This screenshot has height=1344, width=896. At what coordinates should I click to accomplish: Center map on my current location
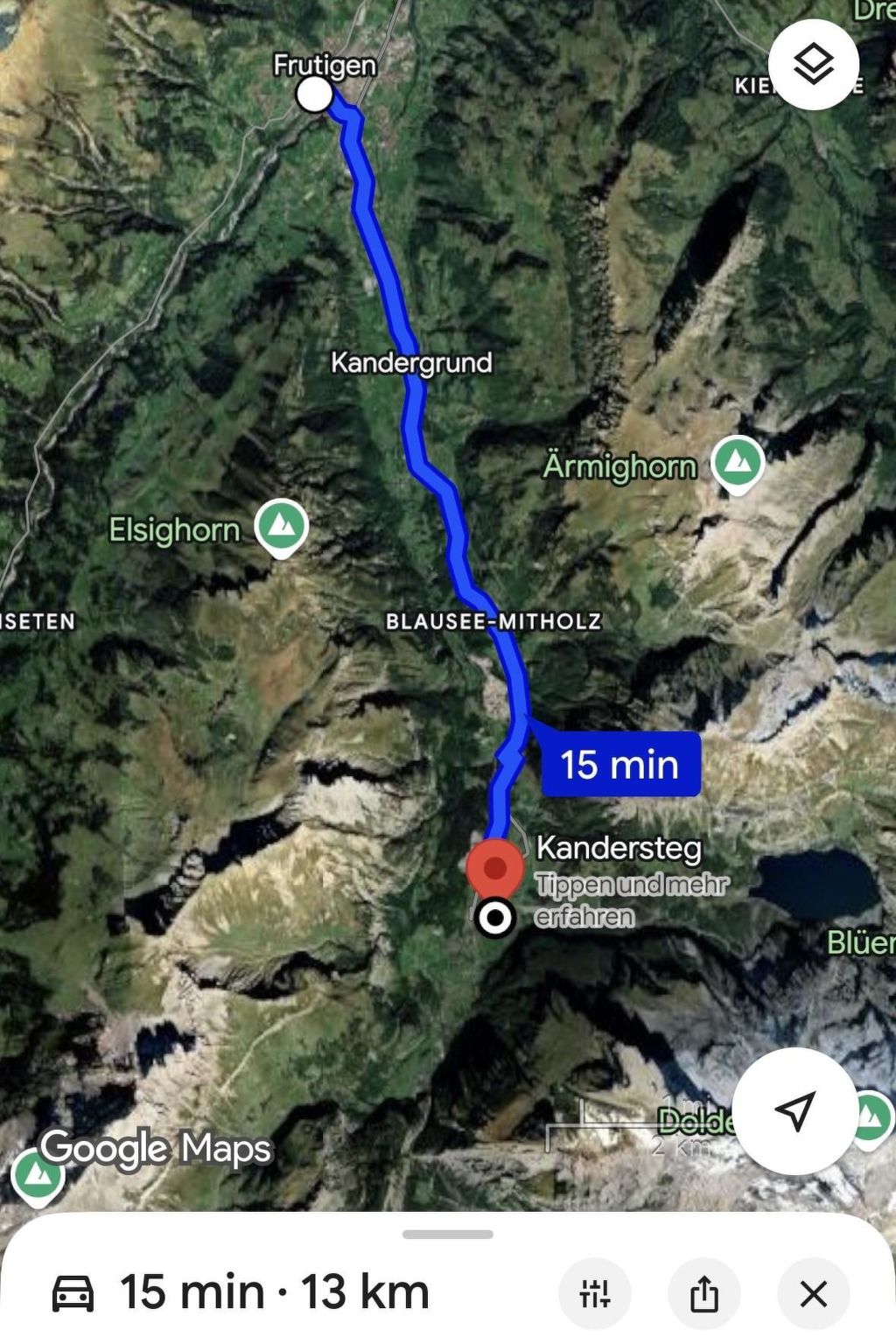coord(794,1110)
